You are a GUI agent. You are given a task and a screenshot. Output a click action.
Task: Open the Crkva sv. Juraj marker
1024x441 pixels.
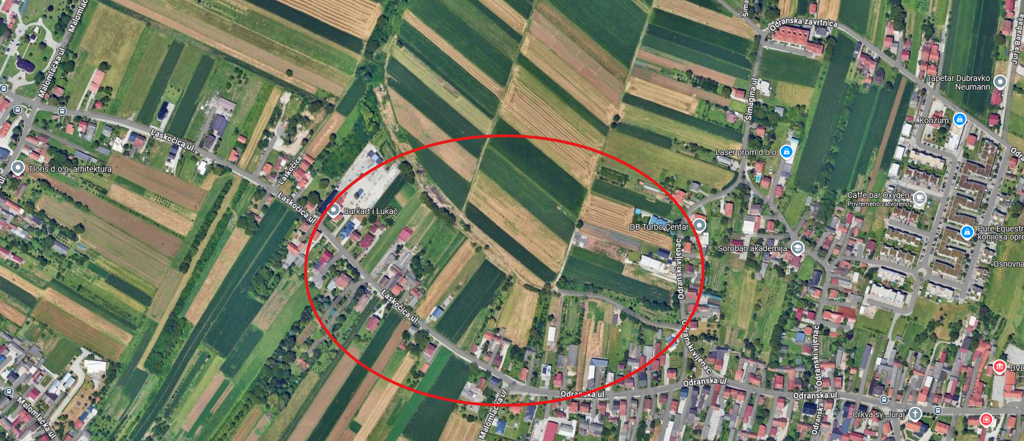click(x=914, y=412)
